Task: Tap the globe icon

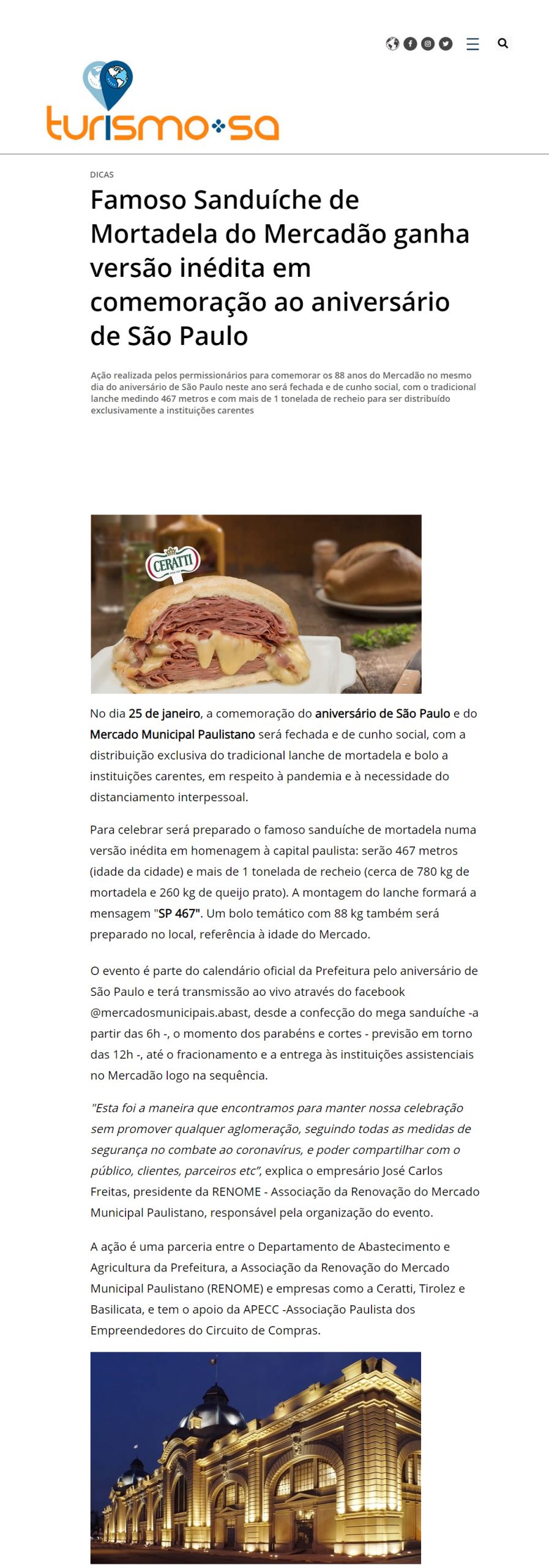Action: (x=392, y=43)
